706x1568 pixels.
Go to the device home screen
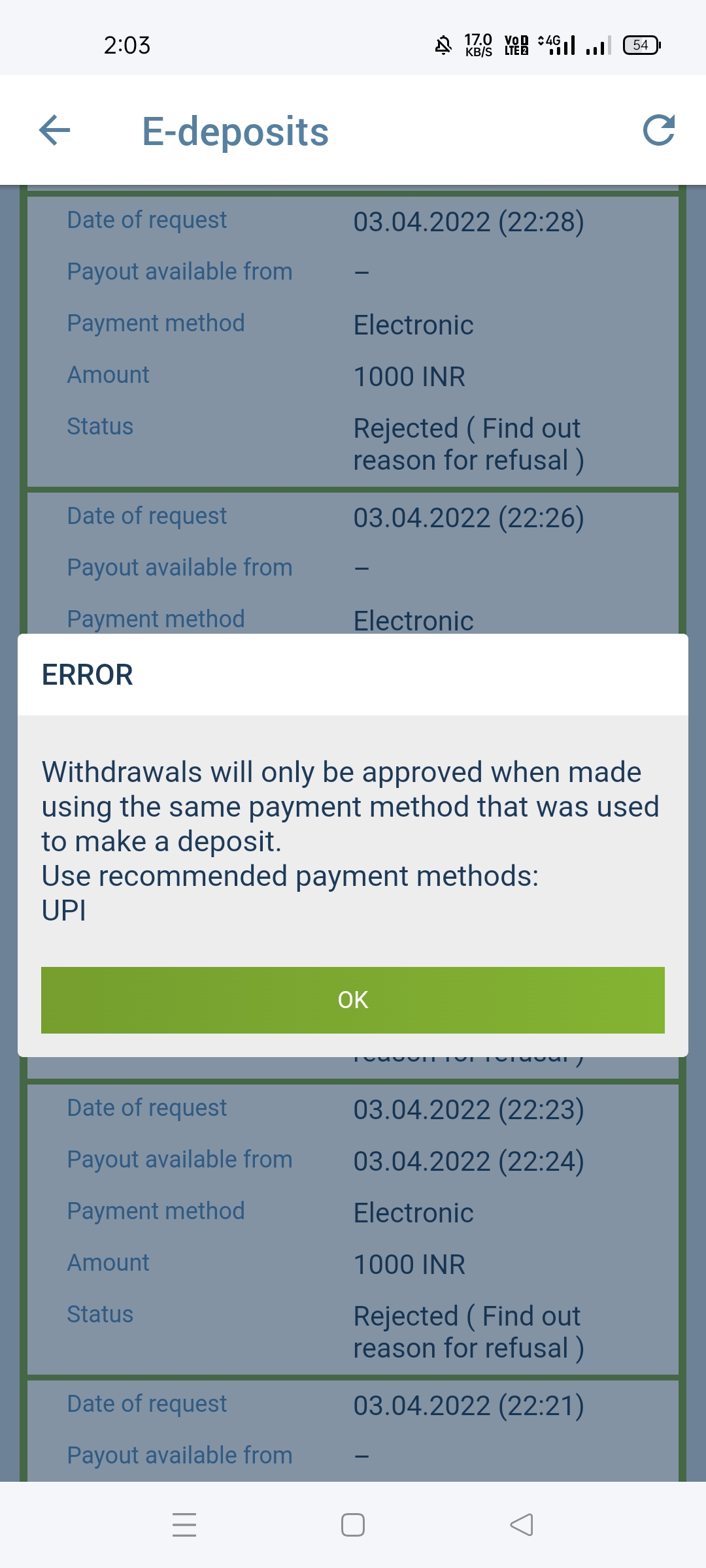(x=353, y=1525)
